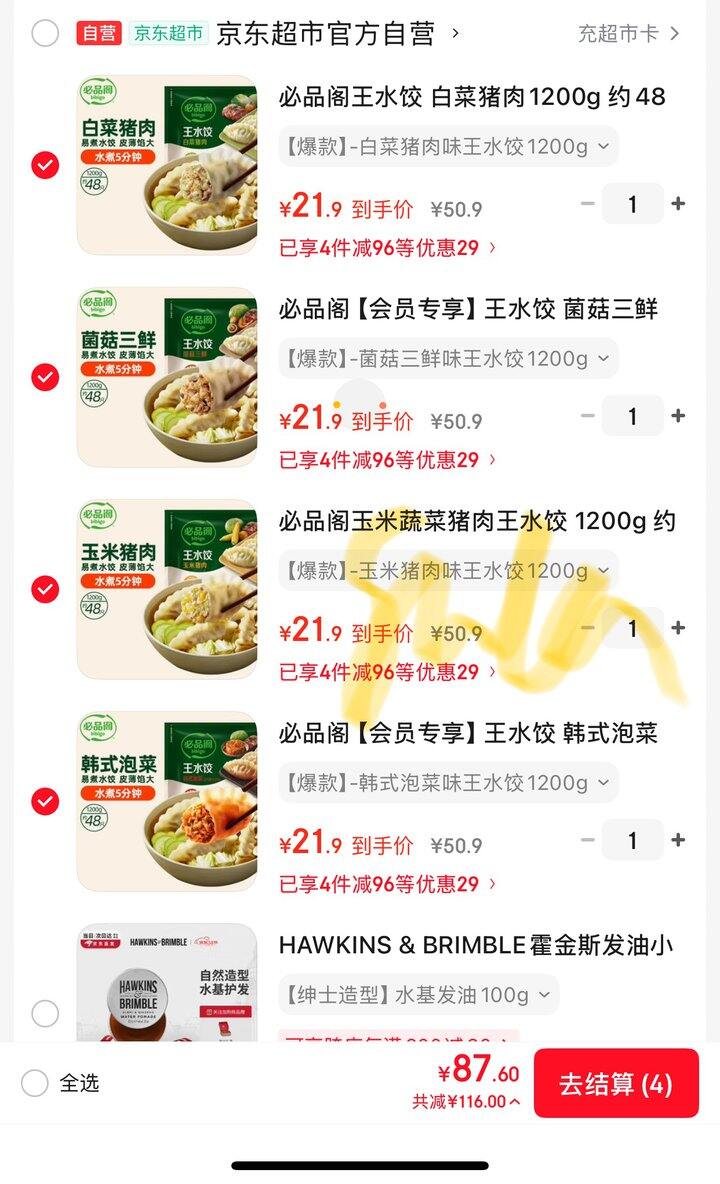Tap the 去结算 checkout button

[616, 1084]
